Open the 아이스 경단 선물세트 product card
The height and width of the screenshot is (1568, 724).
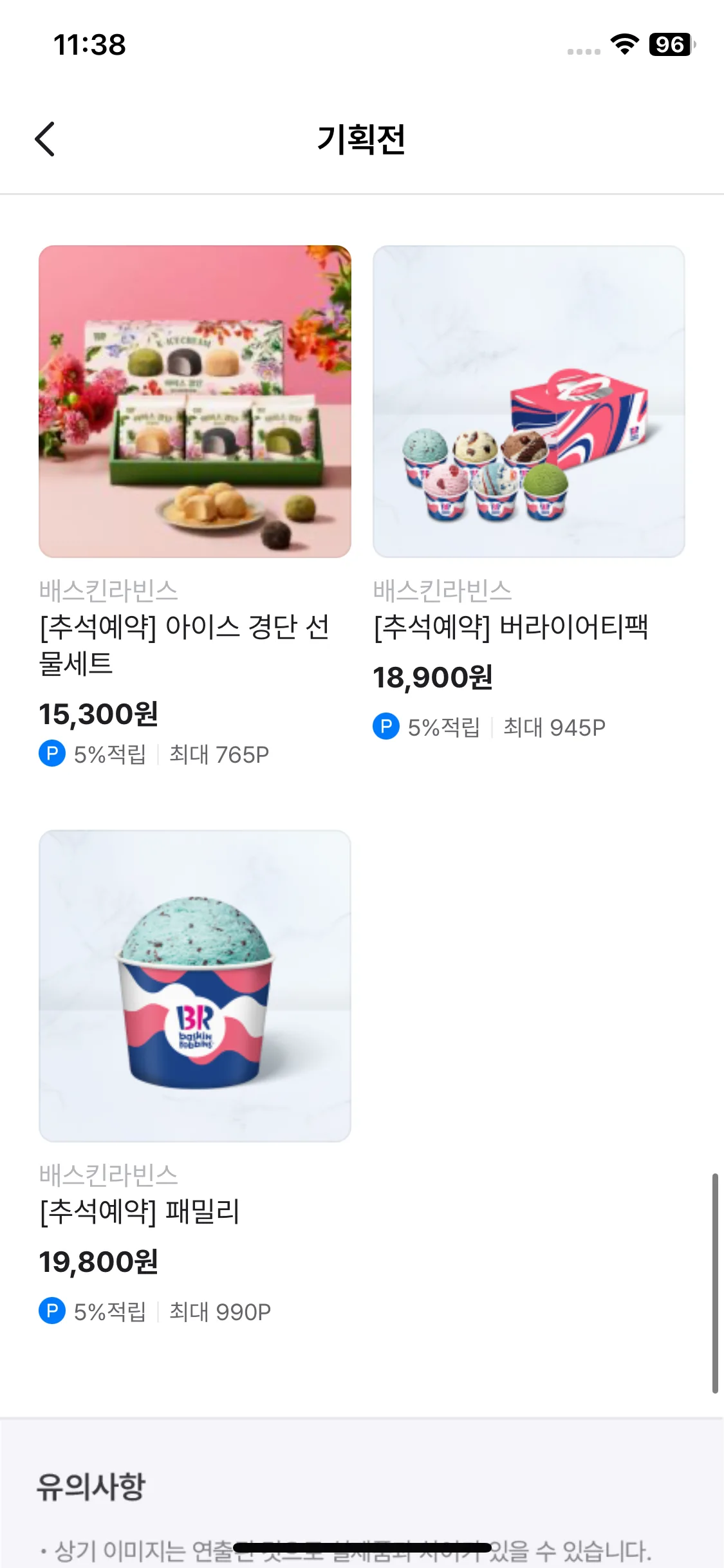[x=194, y=402]
